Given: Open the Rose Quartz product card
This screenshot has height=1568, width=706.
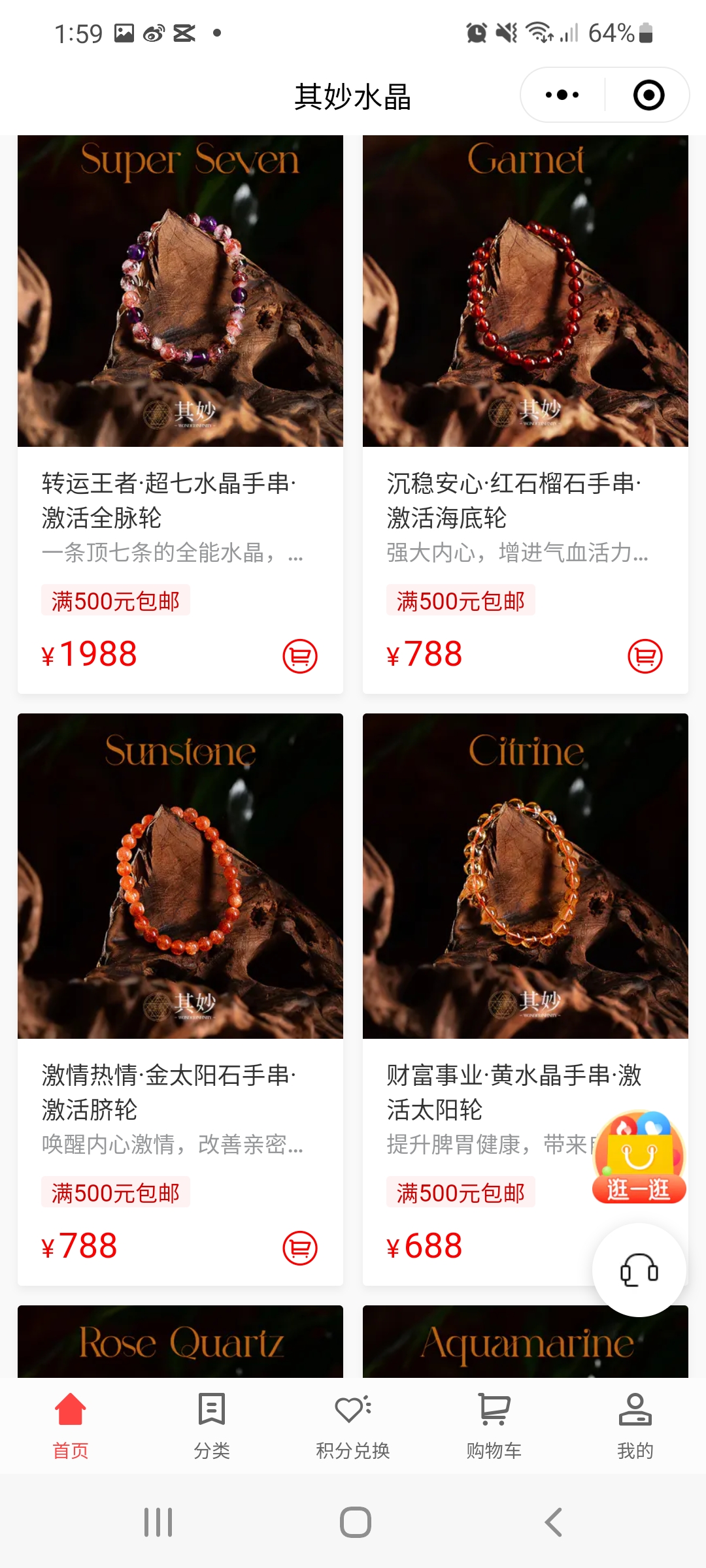Looking at the screenshot, I should click(180, 1342).
